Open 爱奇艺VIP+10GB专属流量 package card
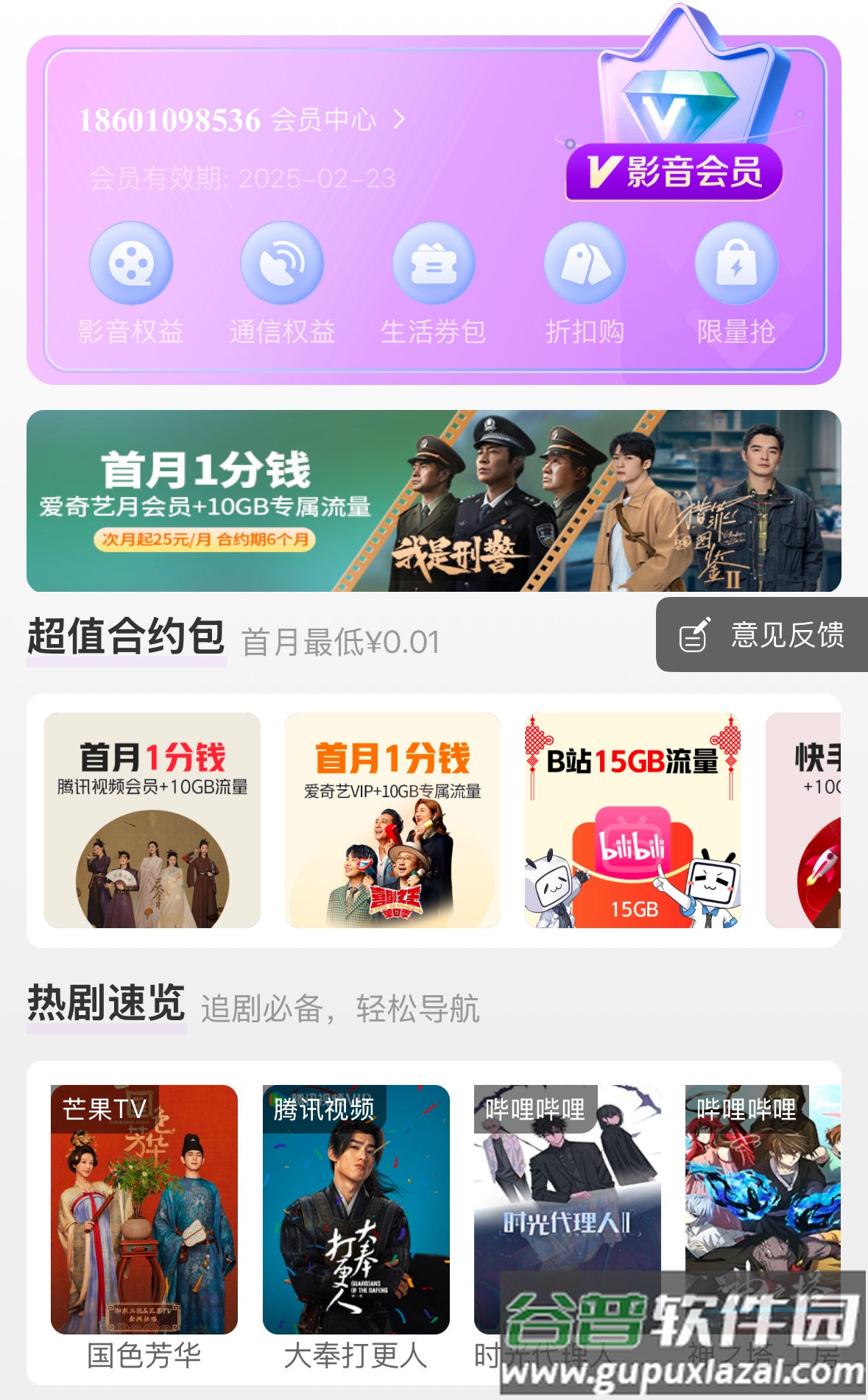Screen dimensions: 868x1400 (392, 820)
